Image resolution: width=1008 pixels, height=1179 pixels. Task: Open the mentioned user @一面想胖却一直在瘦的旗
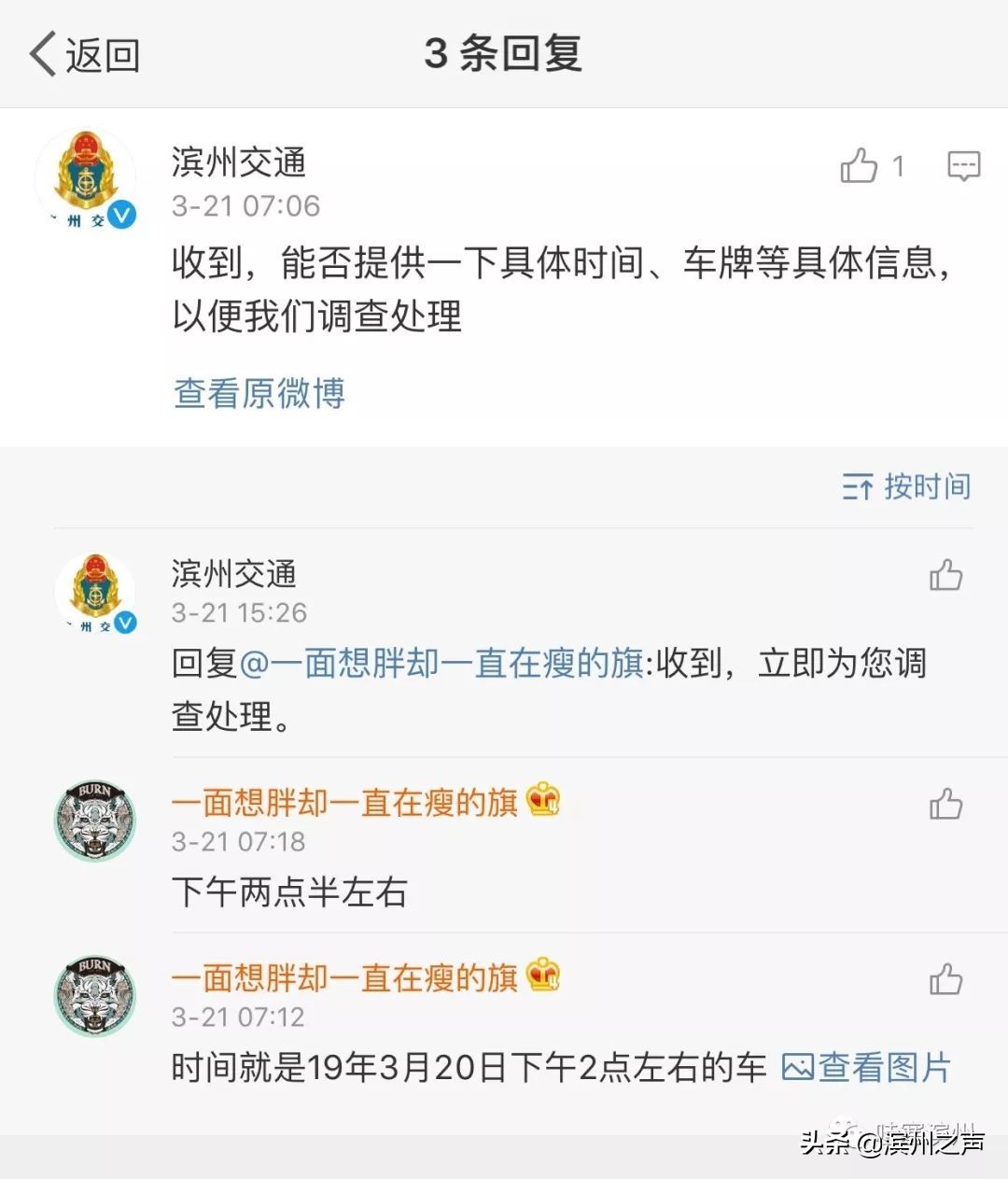pyautogui.click(x=441, y=664)
